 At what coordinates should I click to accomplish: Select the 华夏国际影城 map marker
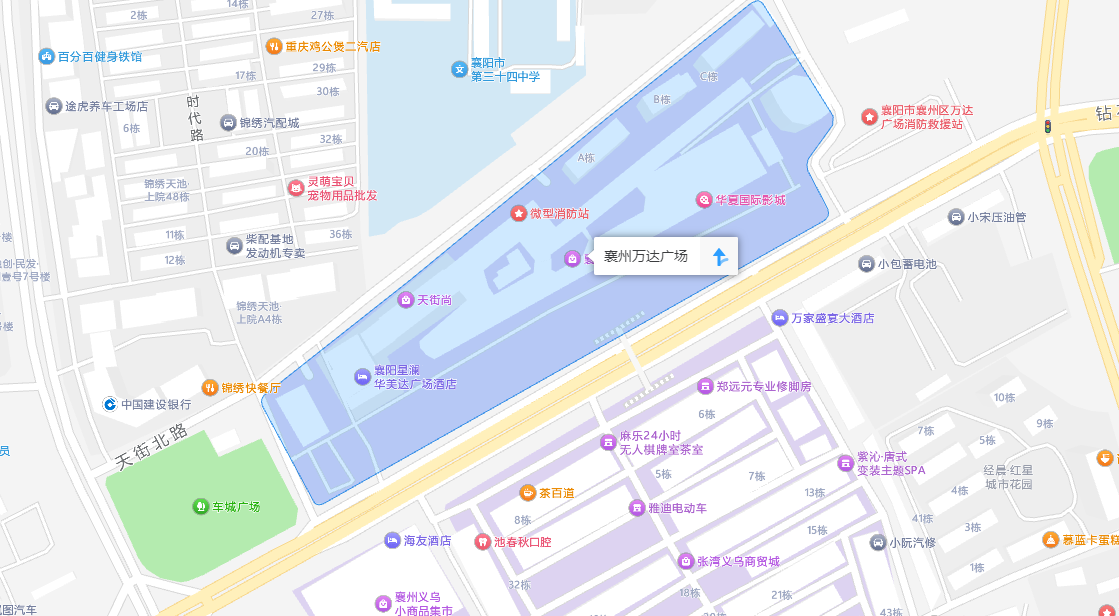pyautogui.click(x=704, y=200)
